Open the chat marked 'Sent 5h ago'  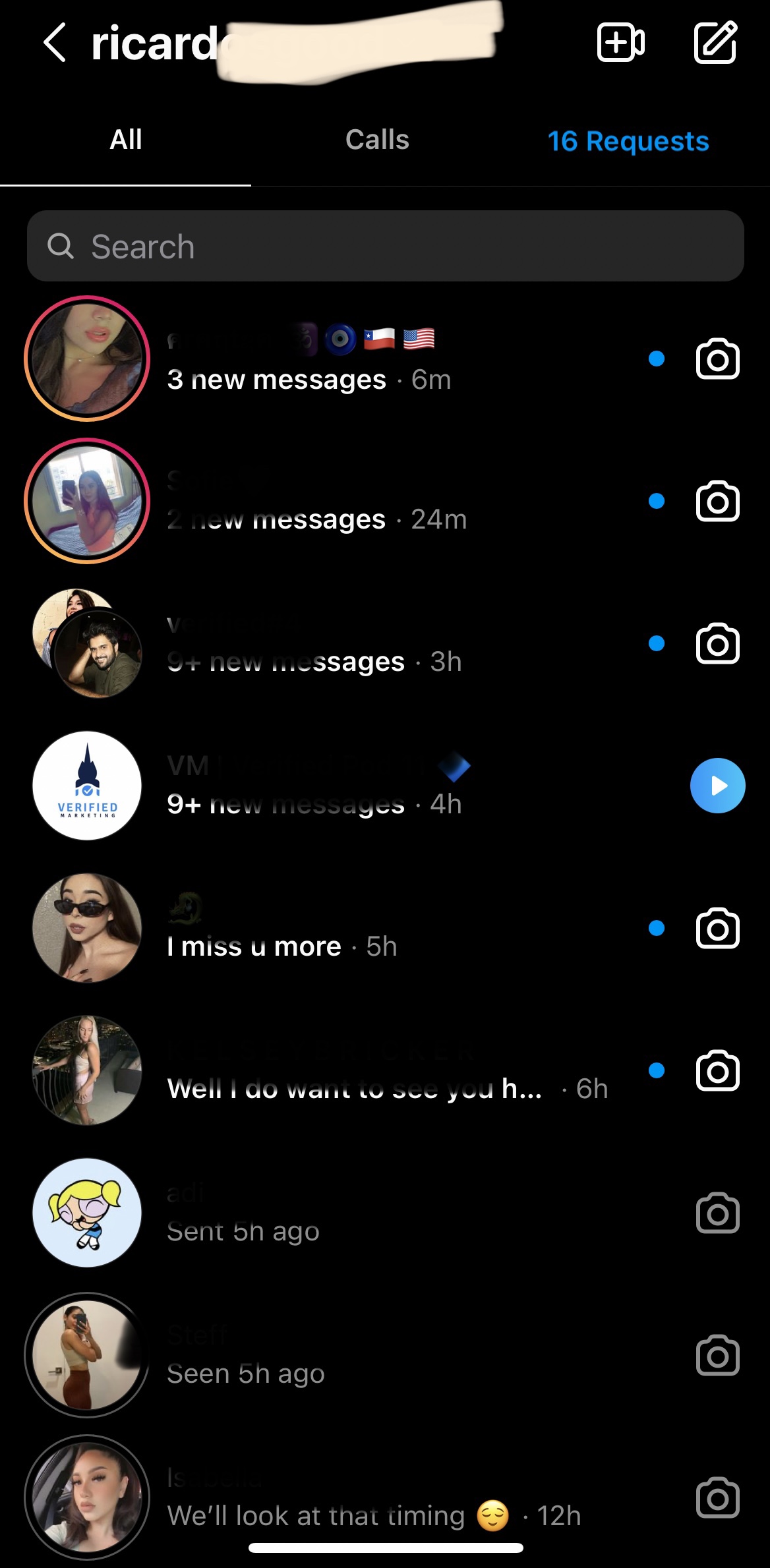coord(385,1213)
